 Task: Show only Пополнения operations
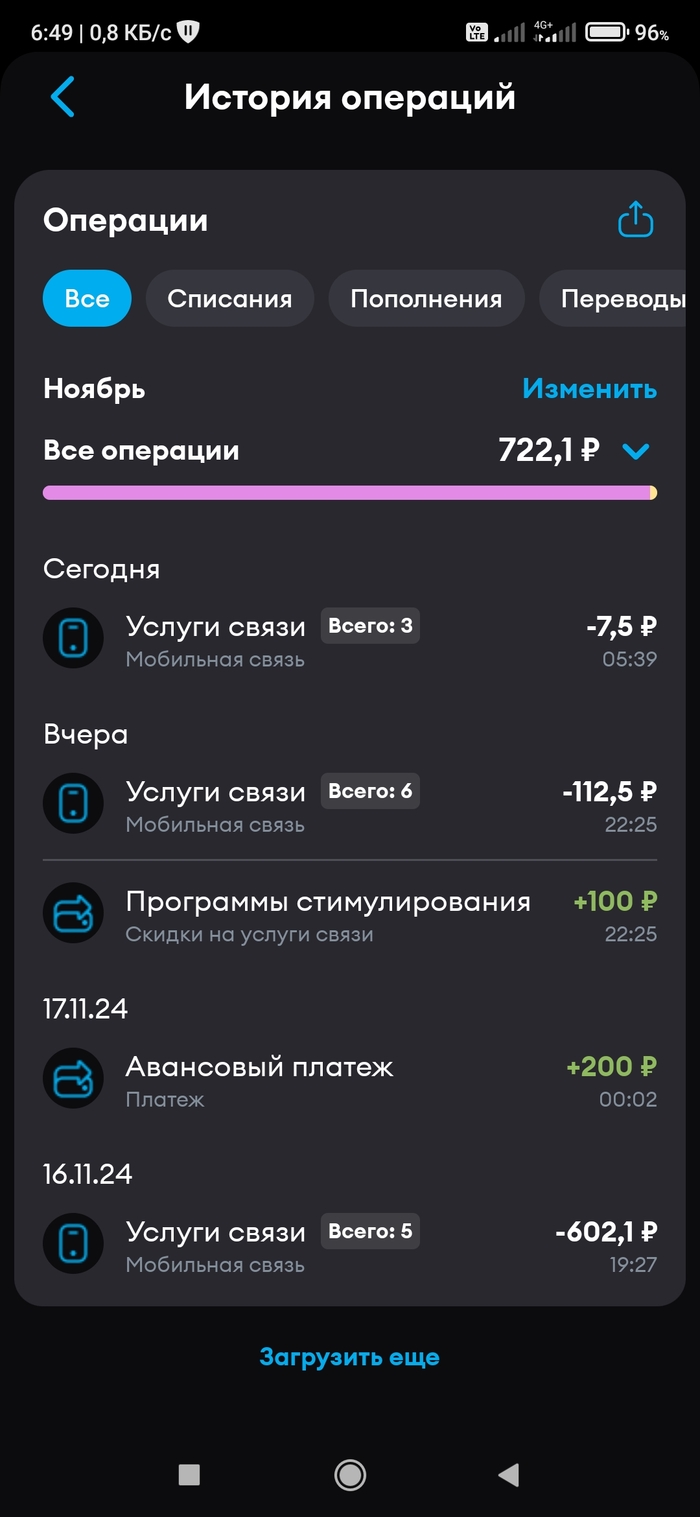426,298
